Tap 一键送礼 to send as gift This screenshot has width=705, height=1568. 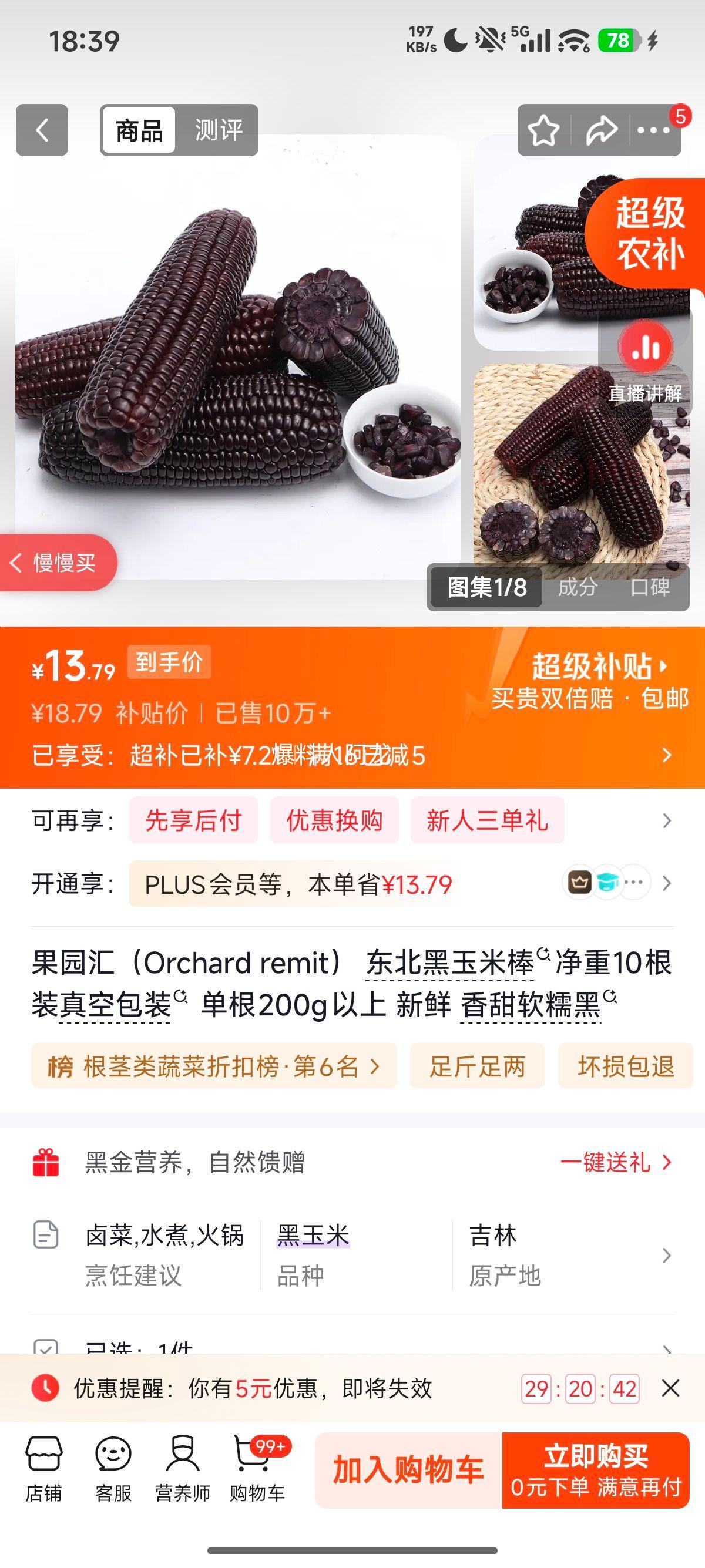[616, 1163]
